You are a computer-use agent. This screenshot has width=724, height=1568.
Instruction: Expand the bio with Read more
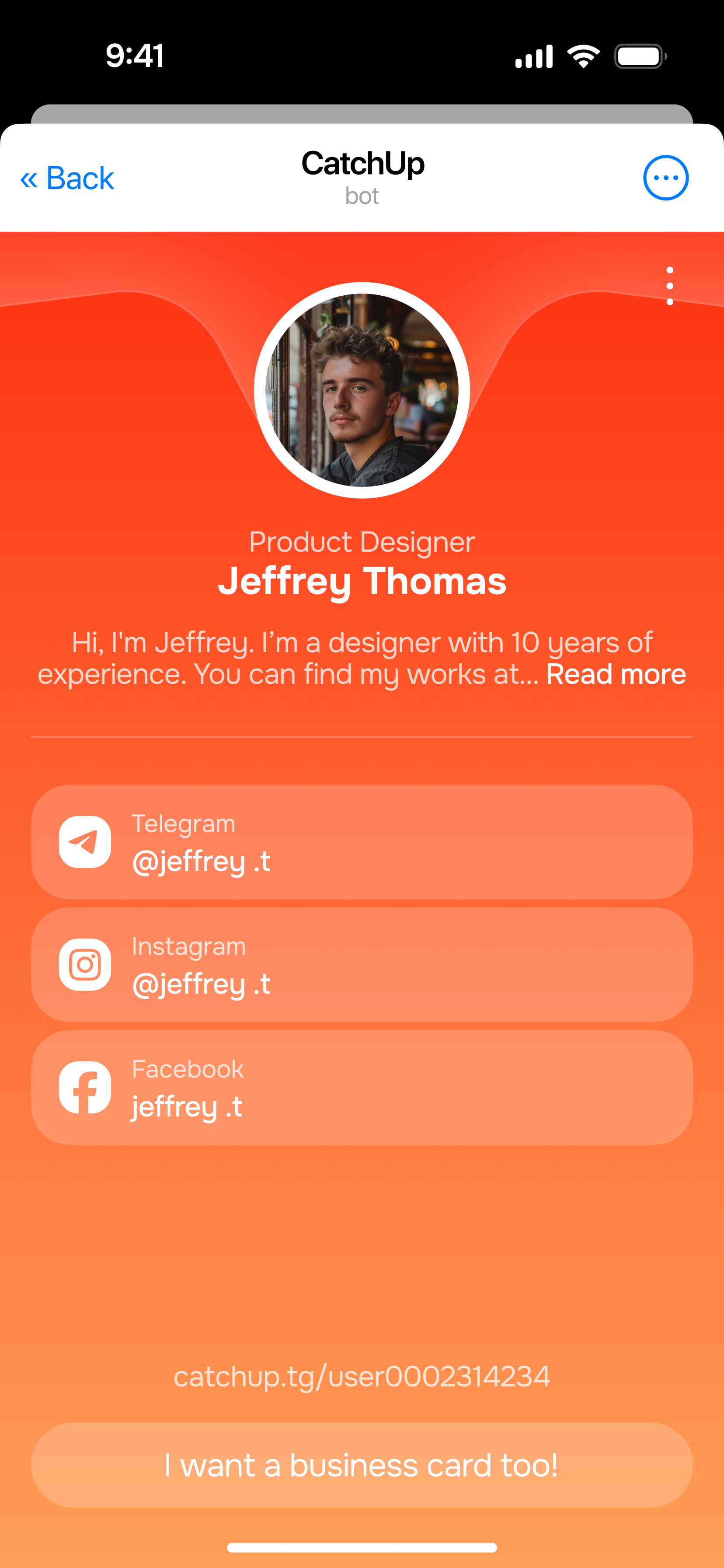[616, 675]
